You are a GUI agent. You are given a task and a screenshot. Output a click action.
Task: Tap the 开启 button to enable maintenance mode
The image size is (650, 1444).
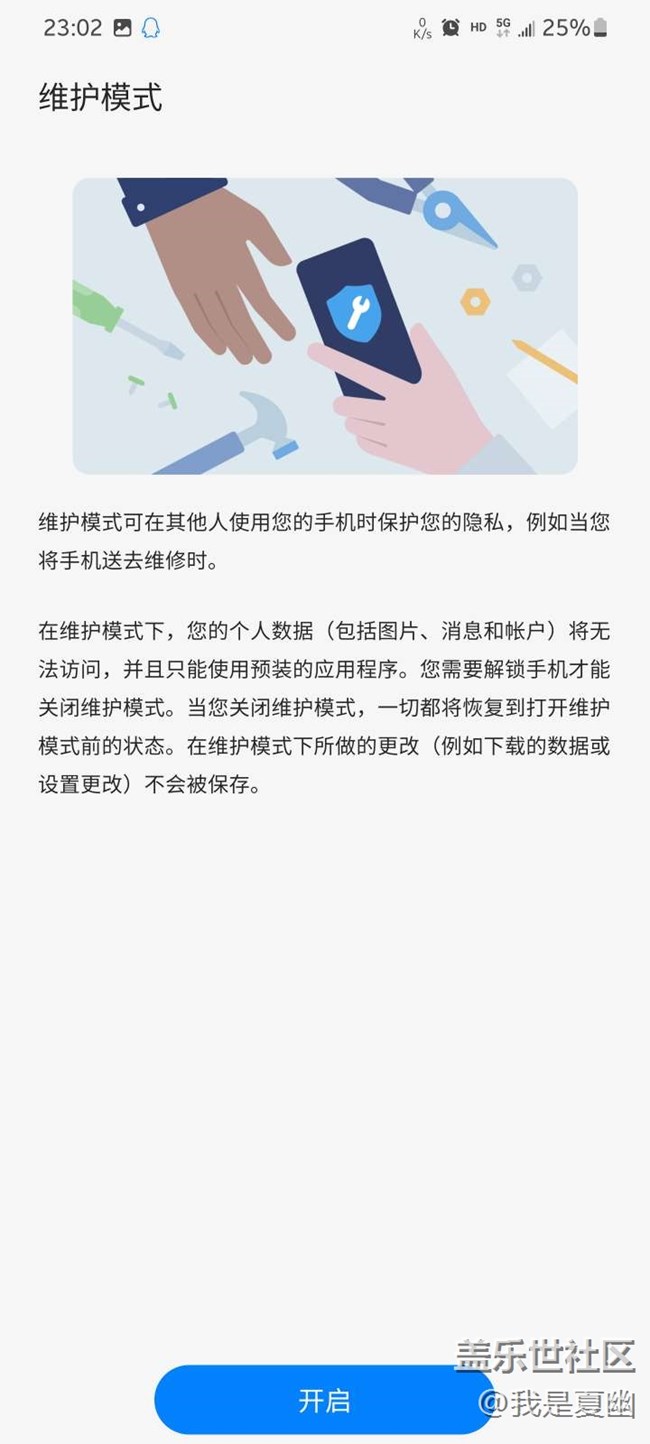[325, 1400]
